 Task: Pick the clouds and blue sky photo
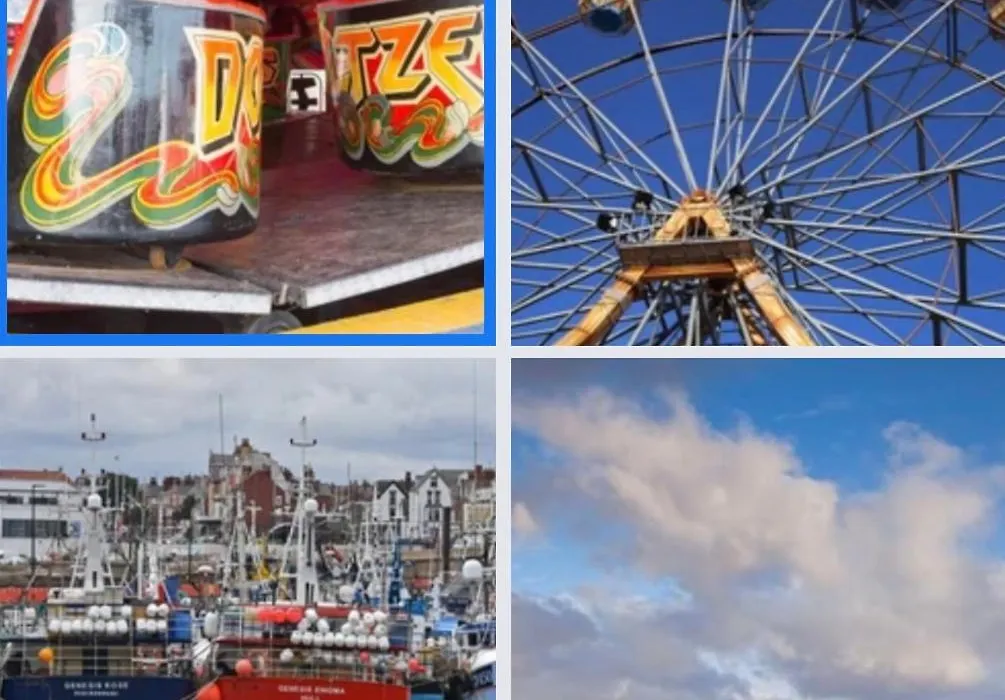click(x=758, y=530)
